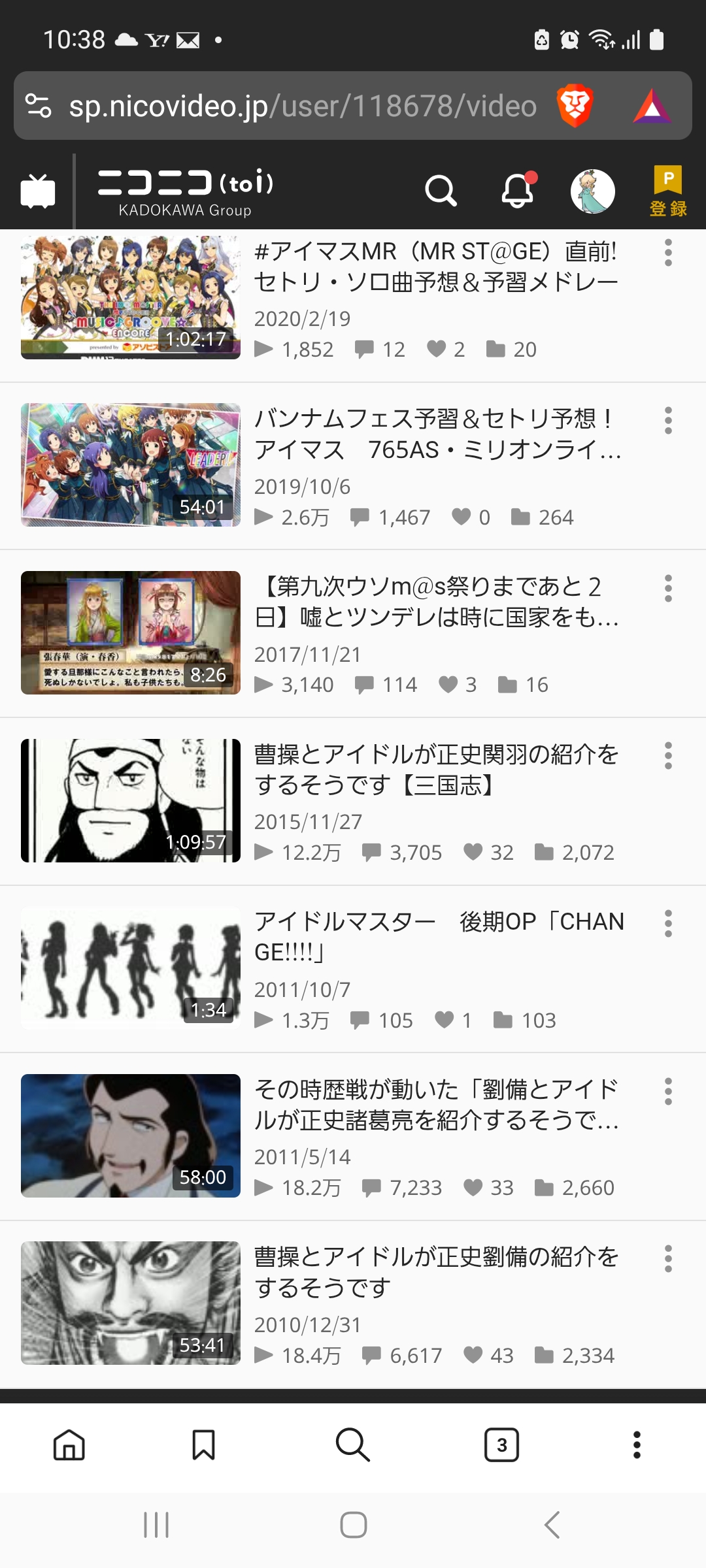Open options for the CHANGE!!!! video
Viewport: 706px width, 1568px height.
click(668, 924)
